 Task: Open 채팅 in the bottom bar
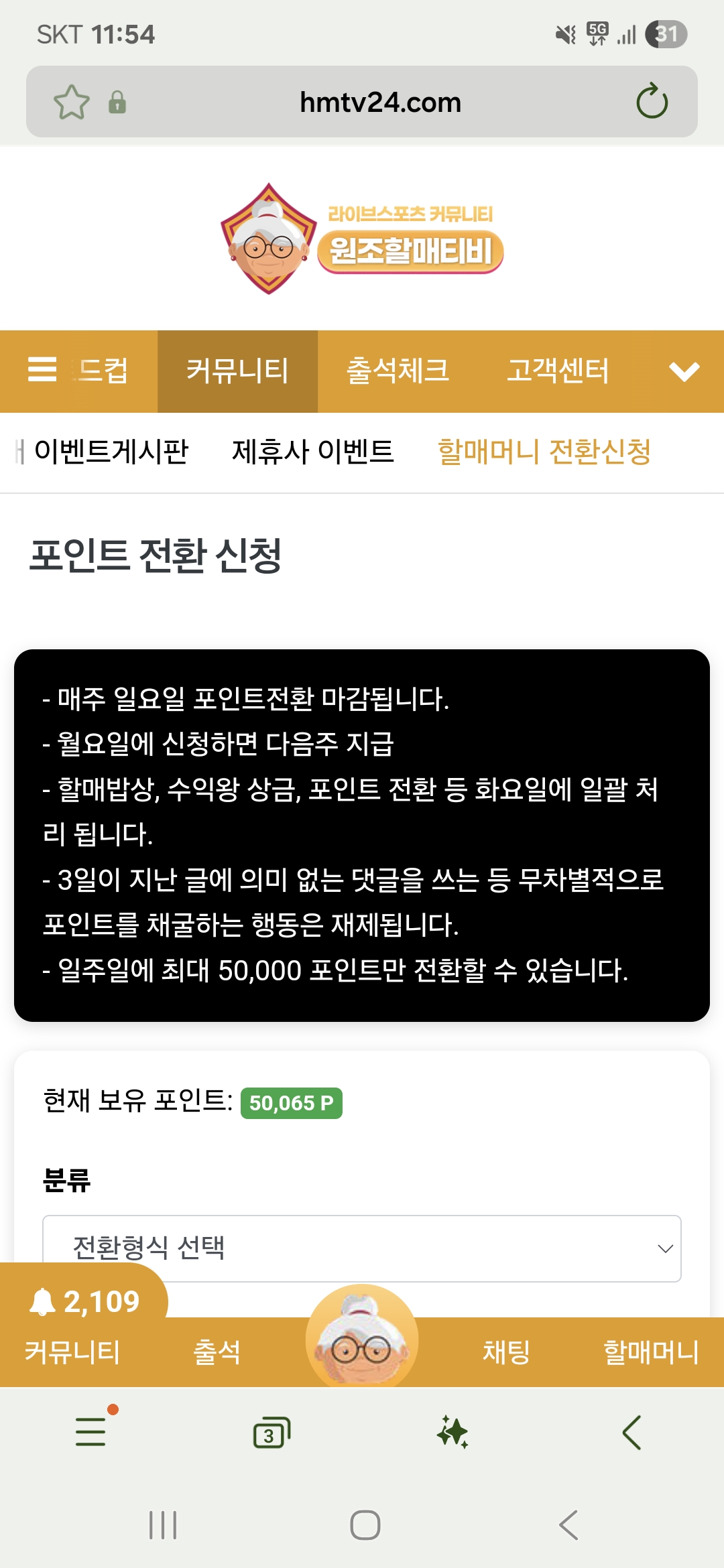pos(506,1352)
